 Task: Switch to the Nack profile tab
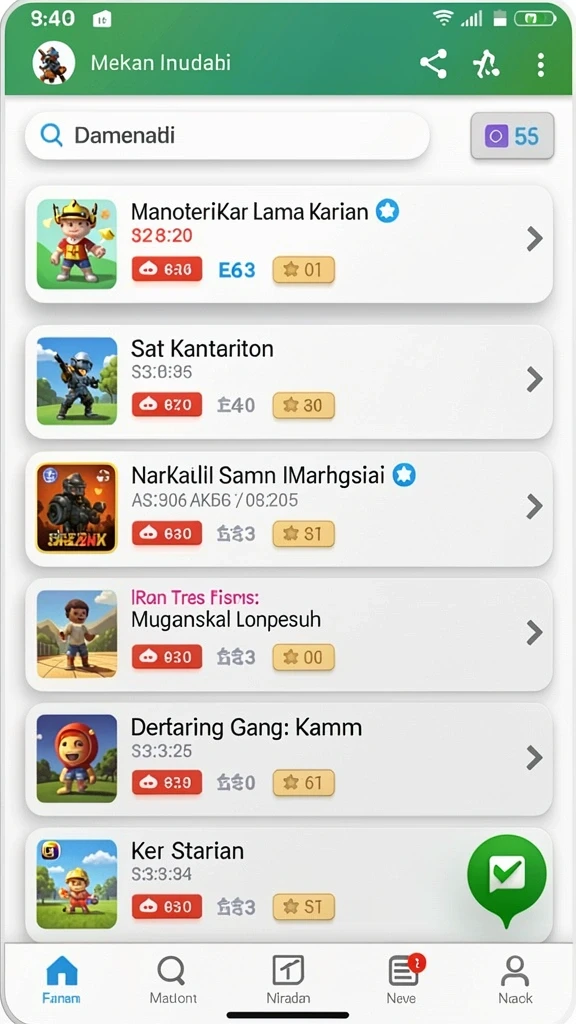515,980
